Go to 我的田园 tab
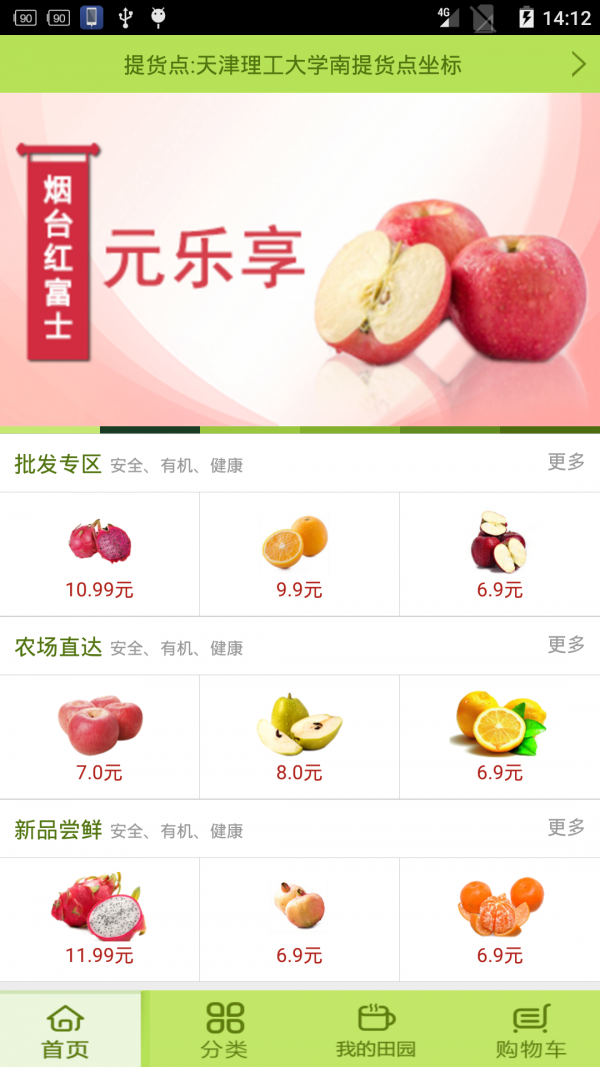 coord(375,1032)
